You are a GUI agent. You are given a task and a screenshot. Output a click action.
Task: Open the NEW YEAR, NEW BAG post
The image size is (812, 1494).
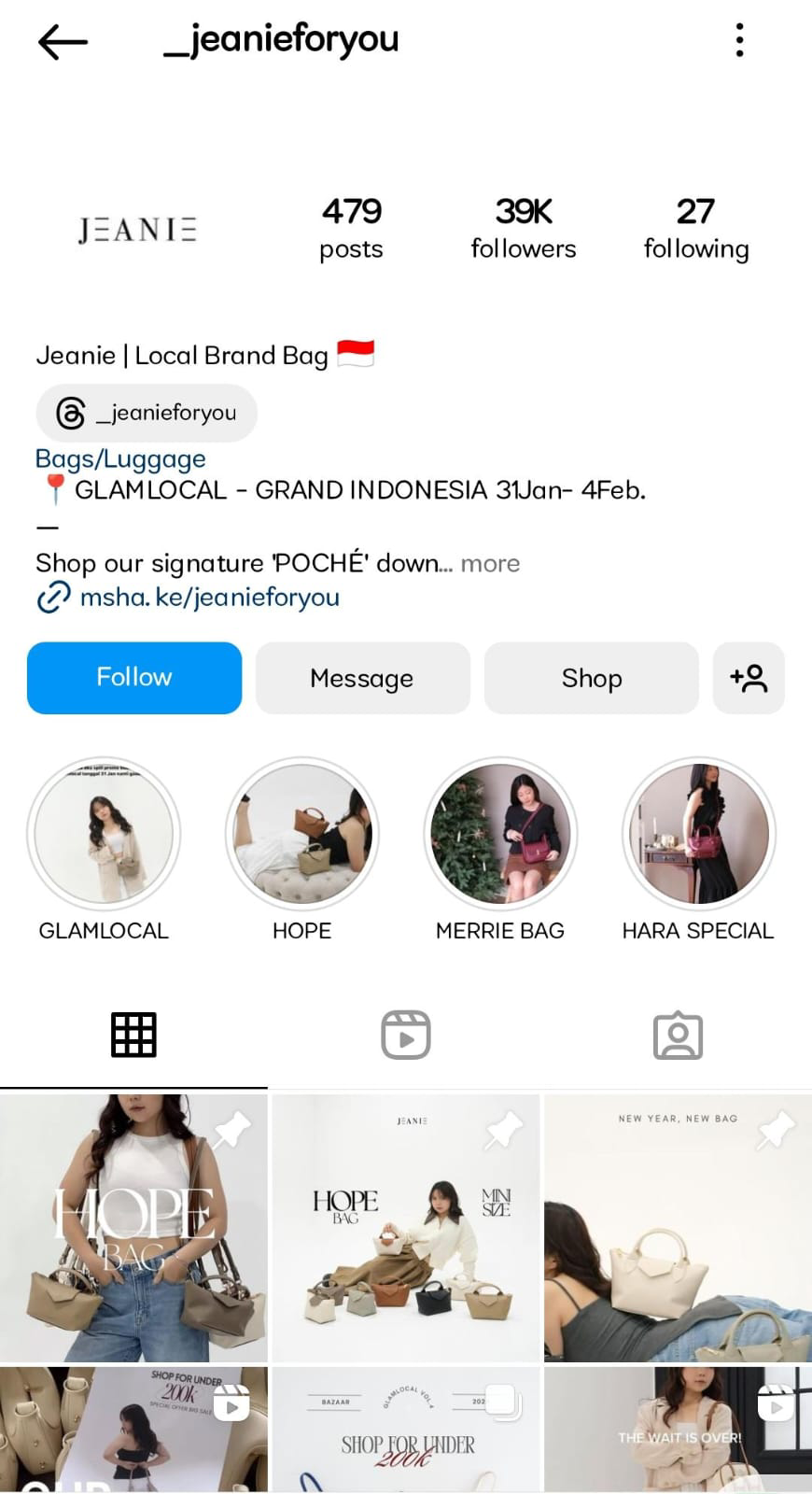point(679,1228)
